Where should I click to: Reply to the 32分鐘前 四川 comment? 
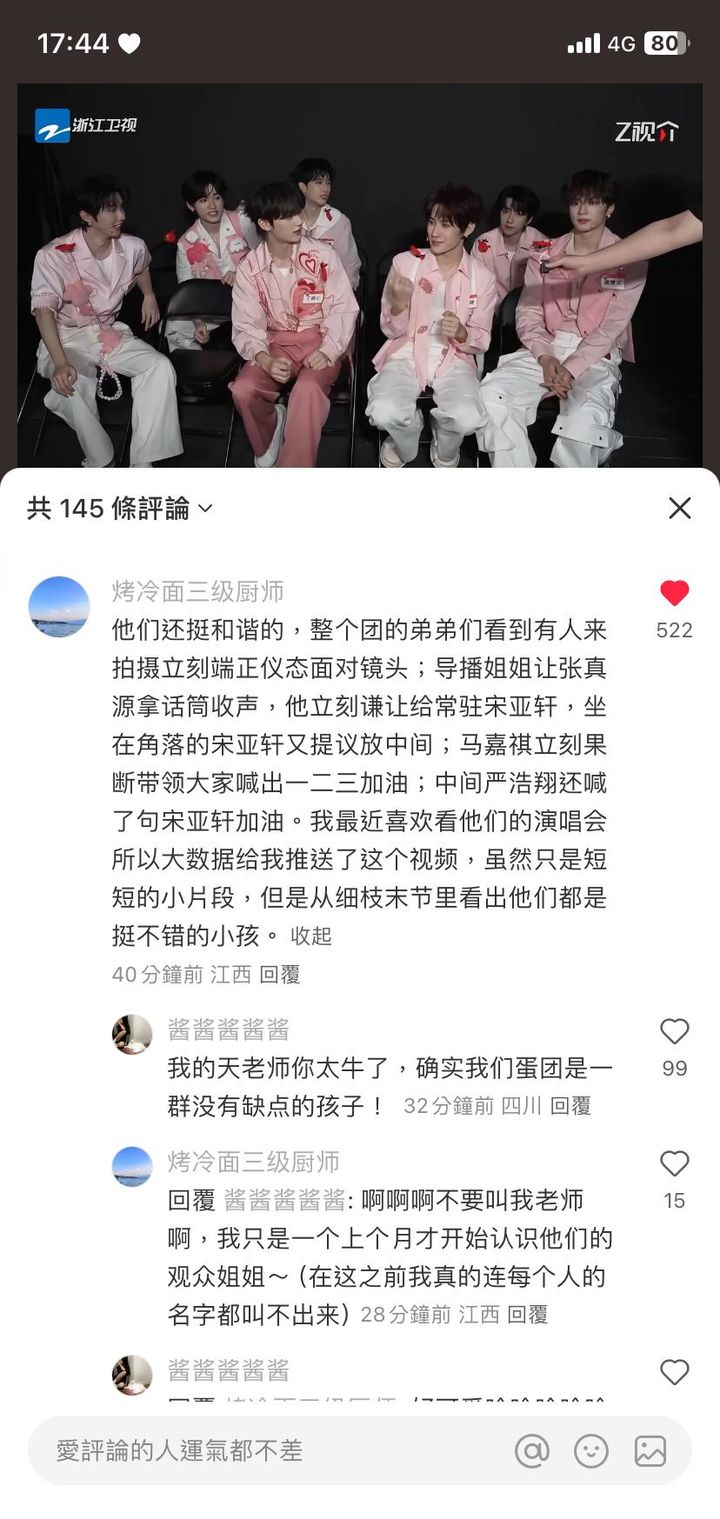(x=571, y=1105)
